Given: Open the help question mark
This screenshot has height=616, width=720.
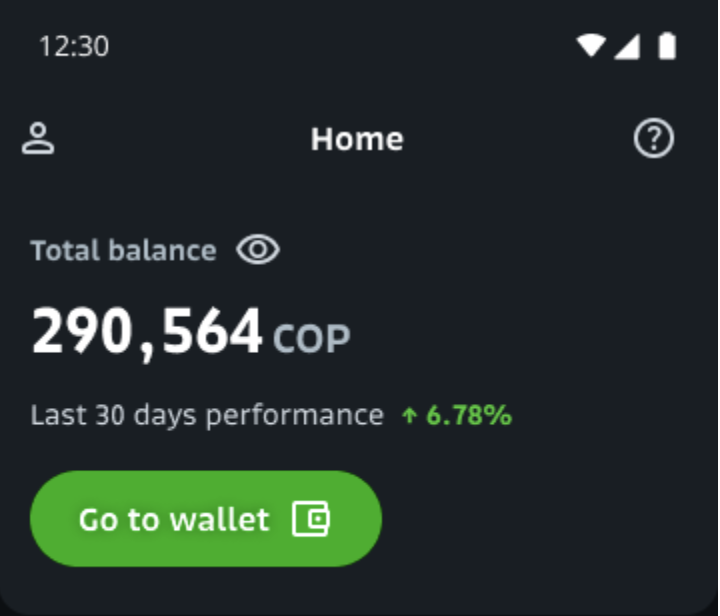Looking at the screenshot, I should click(654, 139).
